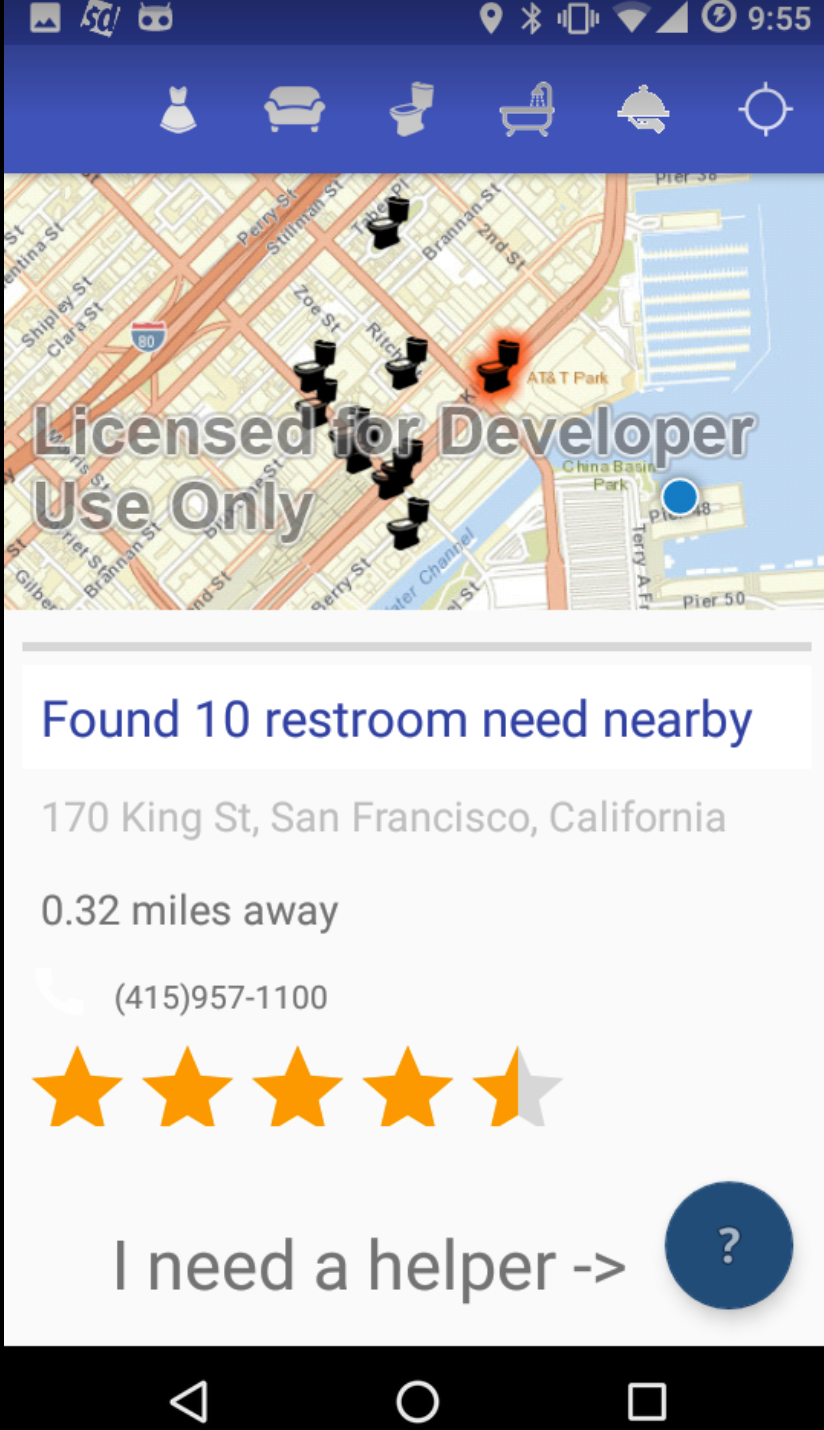Call the phone number (415)957-1100
Viewport: 824px width, 1430px height.
[220, 997]
